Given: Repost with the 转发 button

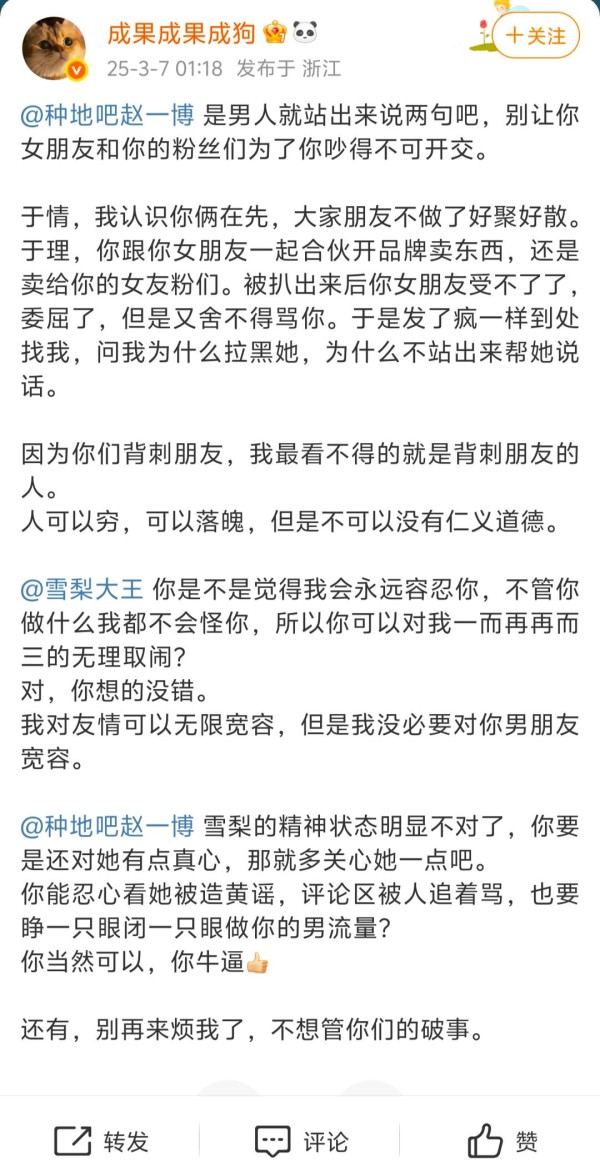Looking at the screenshot, I should [x=100, y=1140].
